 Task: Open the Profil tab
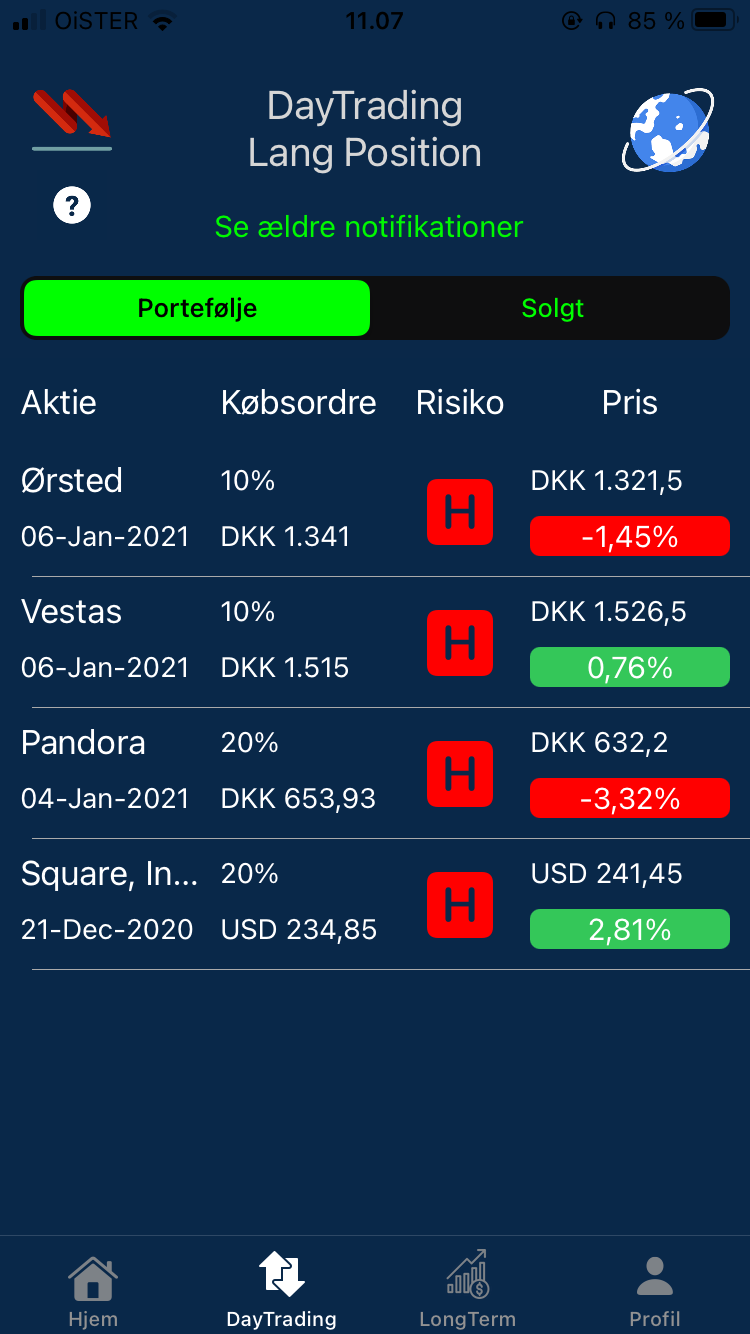point(655,1290)
